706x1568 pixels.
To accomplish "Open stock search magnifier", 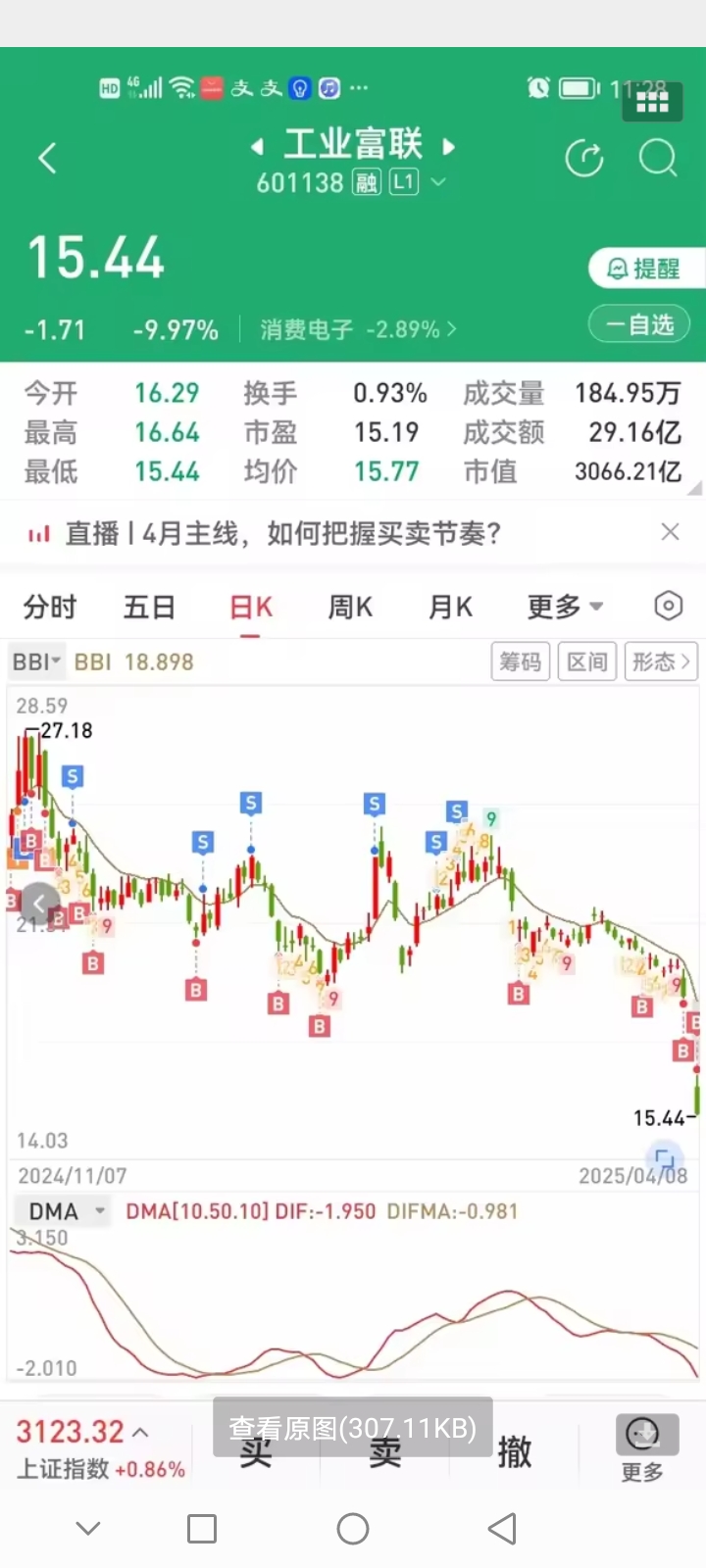I will (x=658, y=158).
